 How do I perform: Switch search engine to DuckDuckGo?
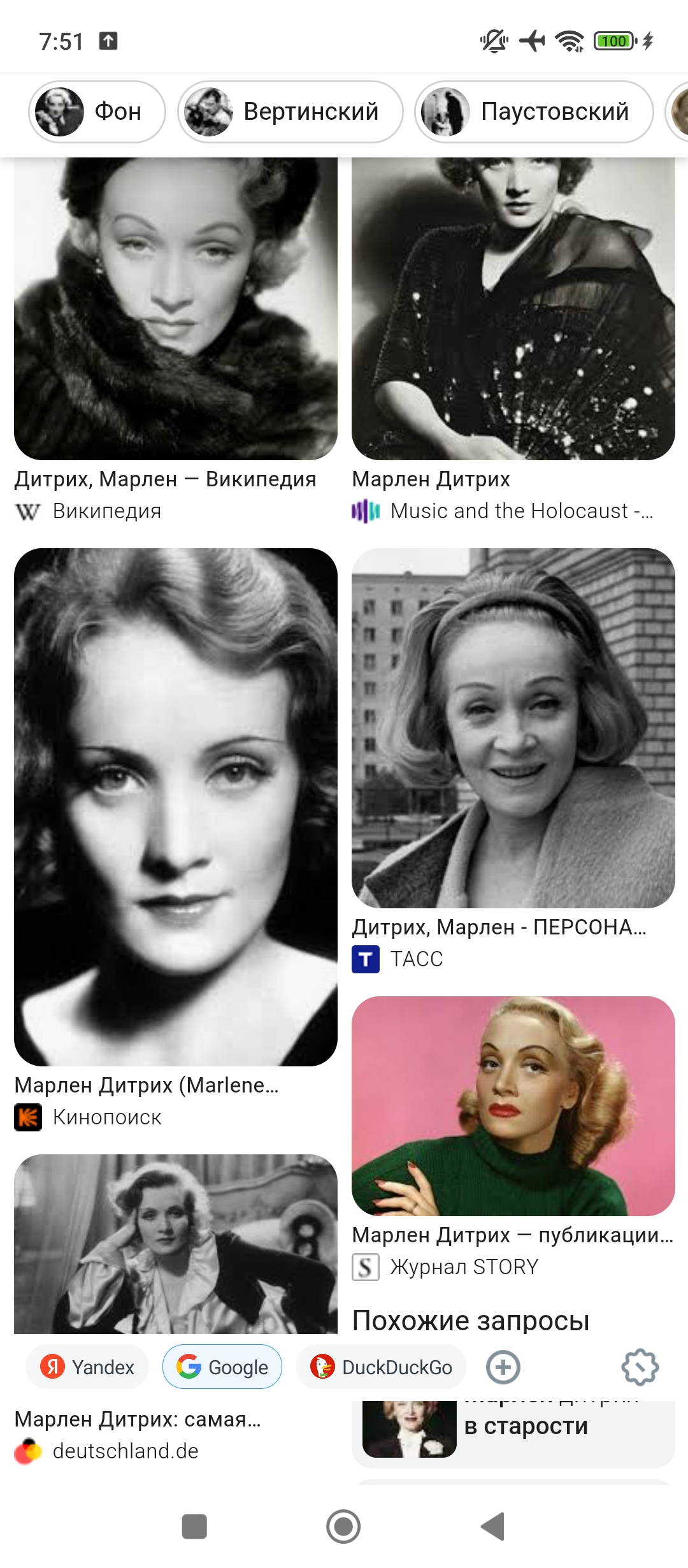(x=381, y=1367)
